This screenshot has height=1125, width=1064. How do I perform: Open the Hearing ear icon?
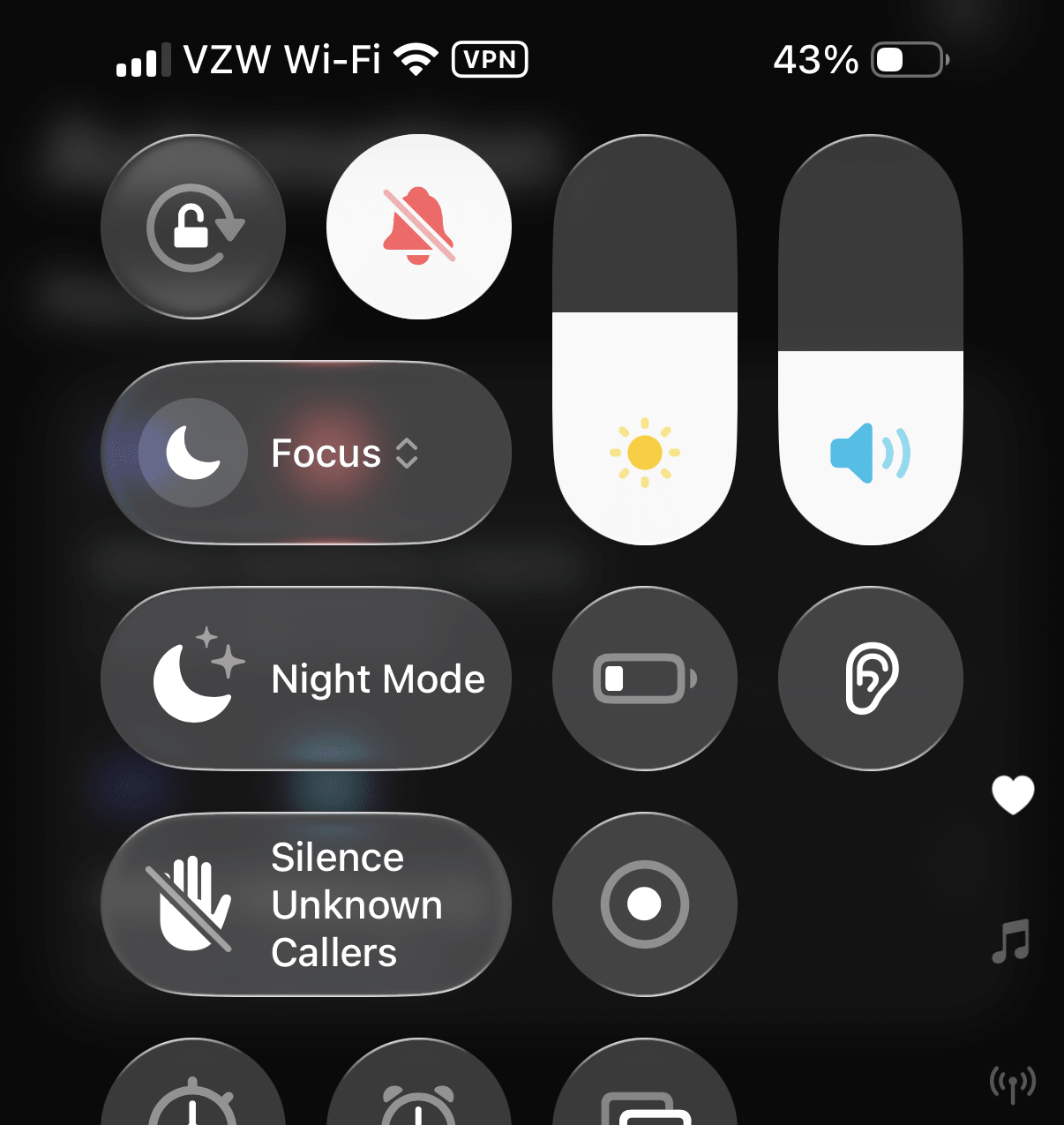871,677
